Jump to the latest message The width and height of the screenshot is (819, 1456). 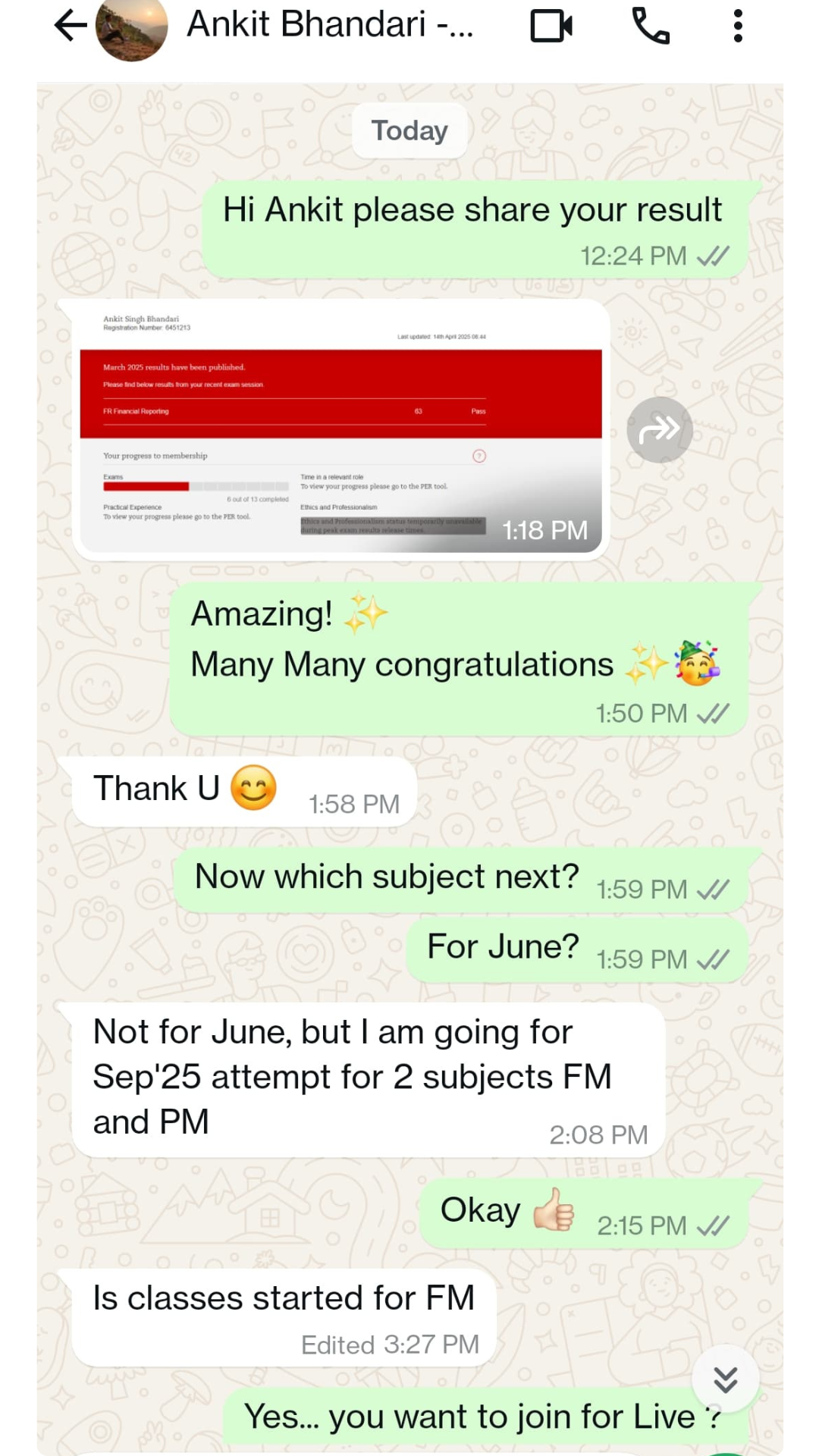click(726, 1379)
